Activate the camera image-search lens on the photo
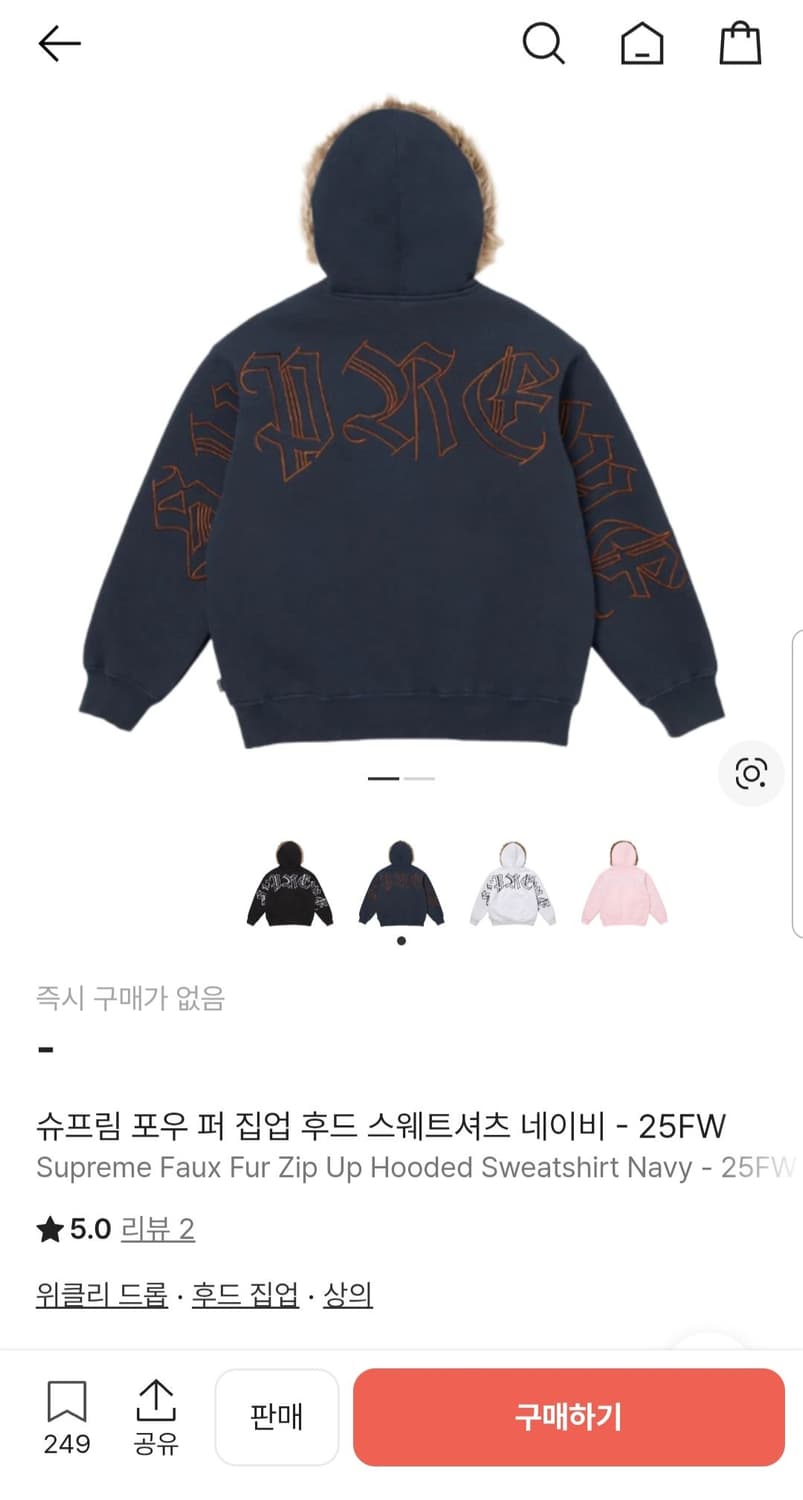Screen dimensions: 803x1500 [x=750, y=772]
